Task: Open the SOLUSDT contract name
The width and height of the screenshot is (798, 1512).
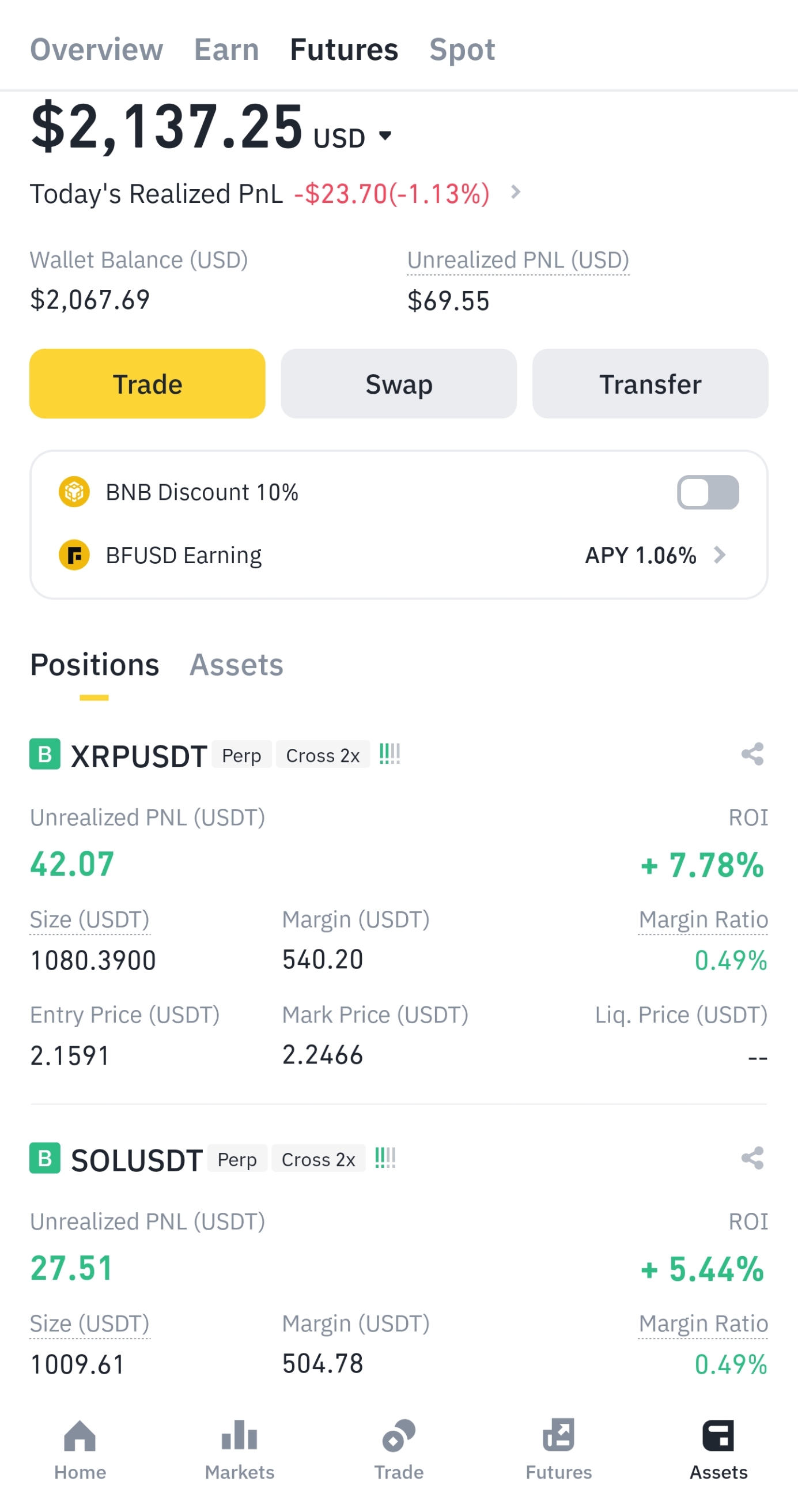Action: click(137, 1160)
